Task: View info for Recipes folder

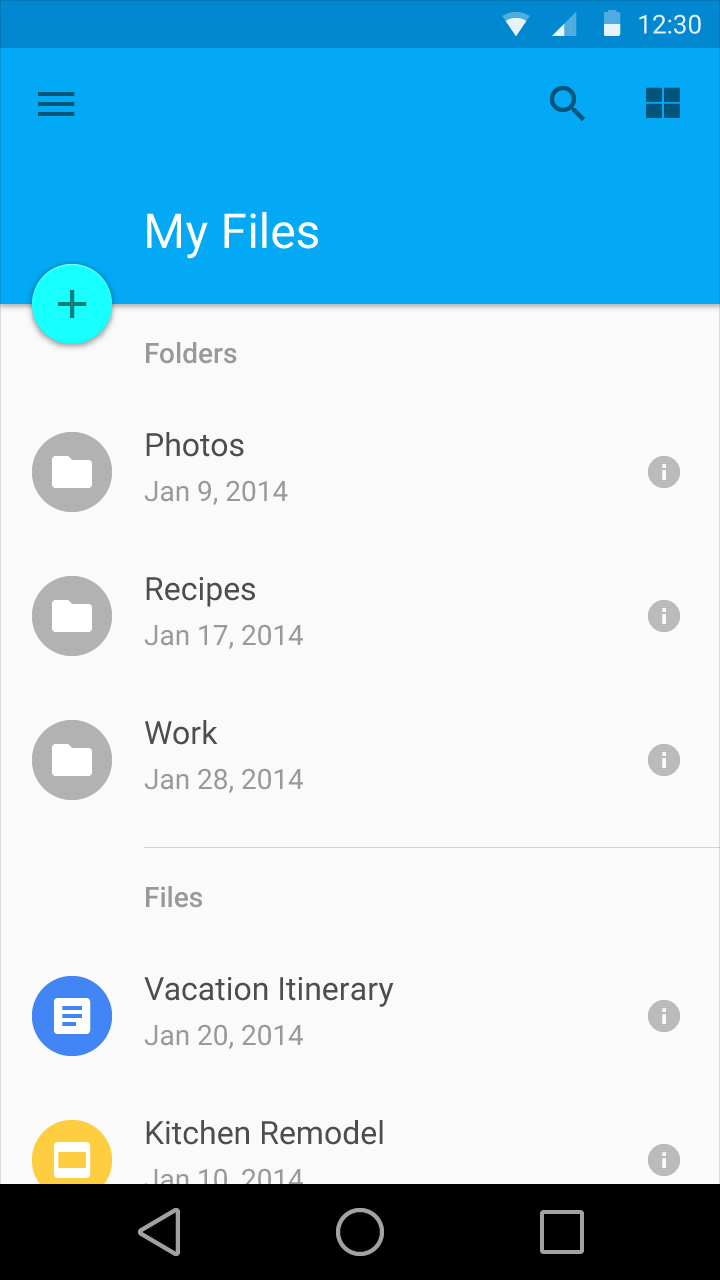Action: point(664,616)
